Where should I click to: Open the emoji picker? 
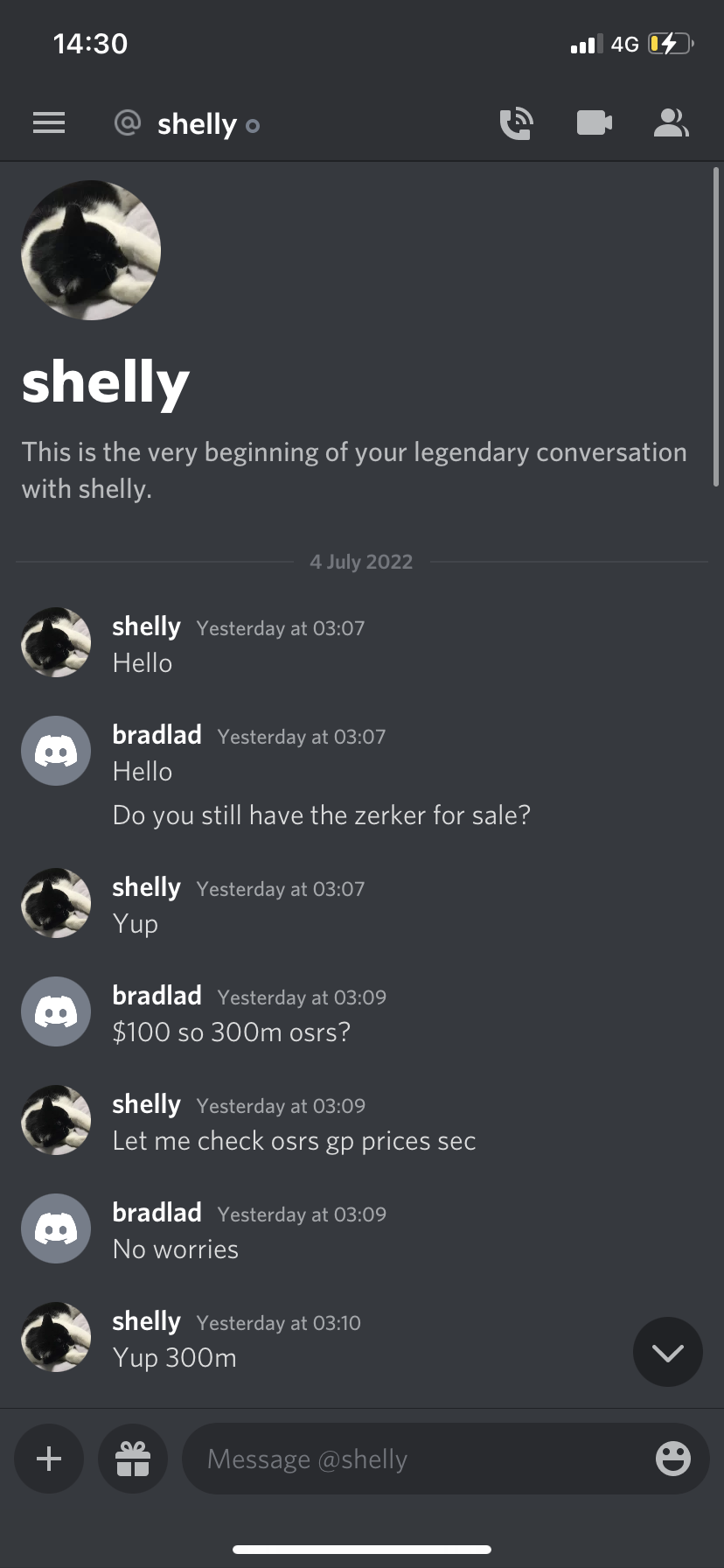click(x=672, y=1459)
